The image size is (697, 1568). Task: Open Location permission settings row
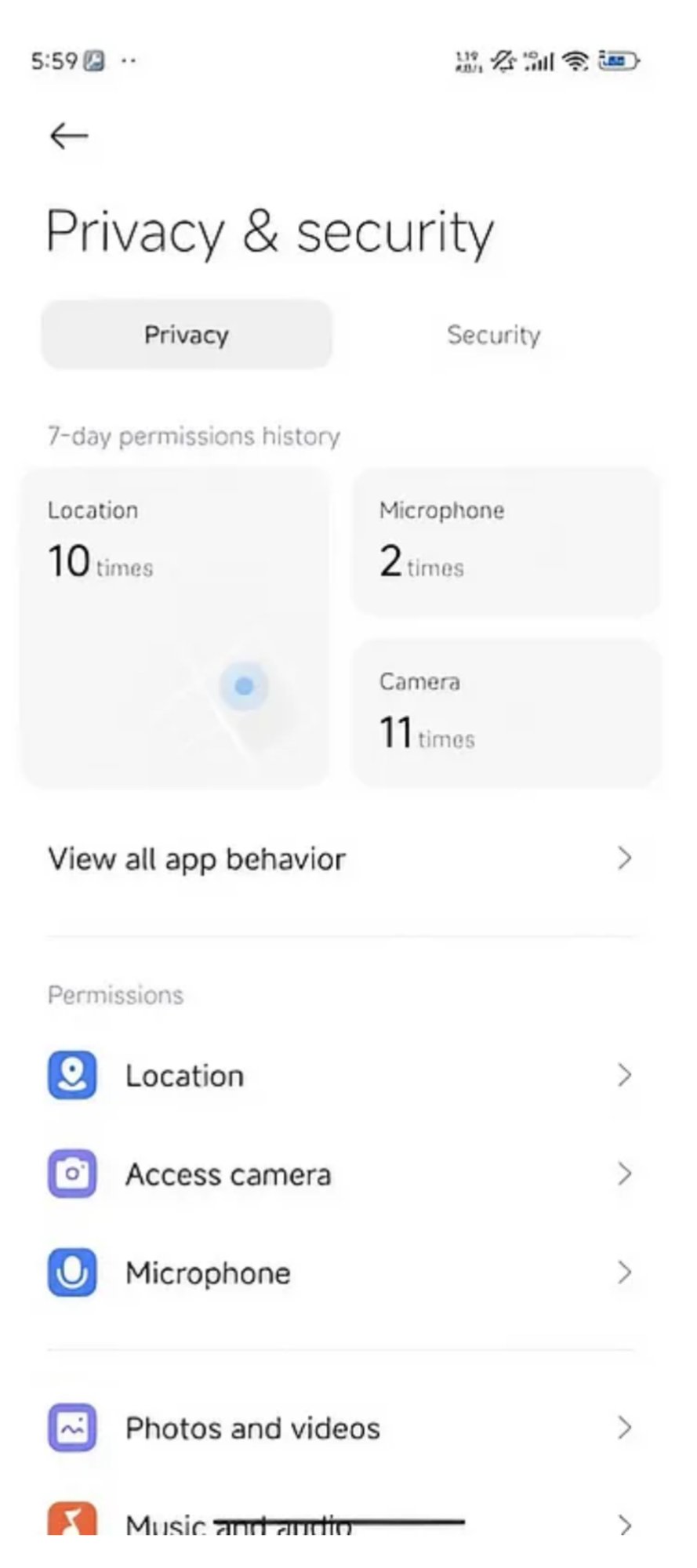point(340,1076)
